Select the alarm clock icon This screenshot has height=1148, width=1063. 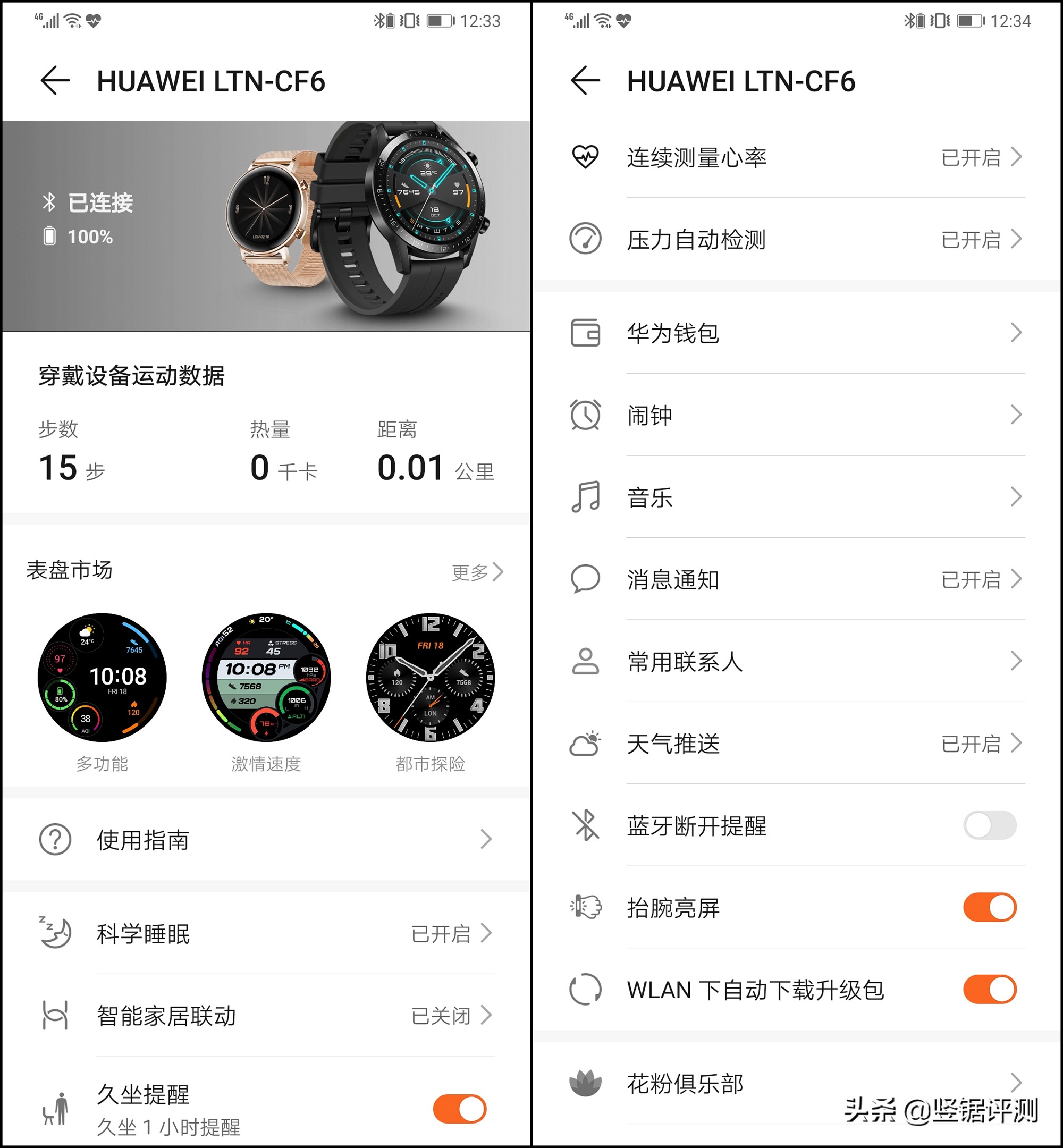click(585, 415)
